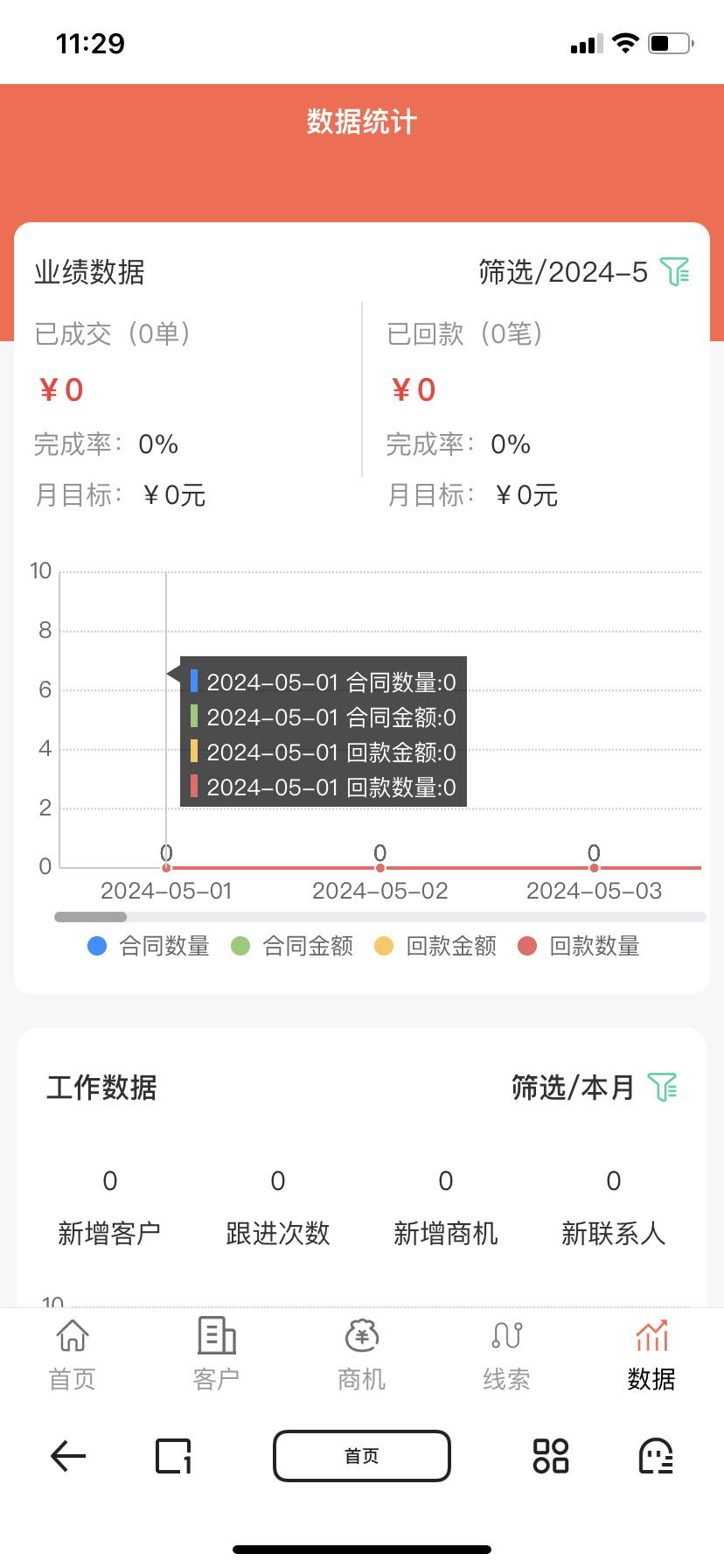Switch to the 商机 tab
Viewport: 724px width, 1568px height.
coord(362,1354)
